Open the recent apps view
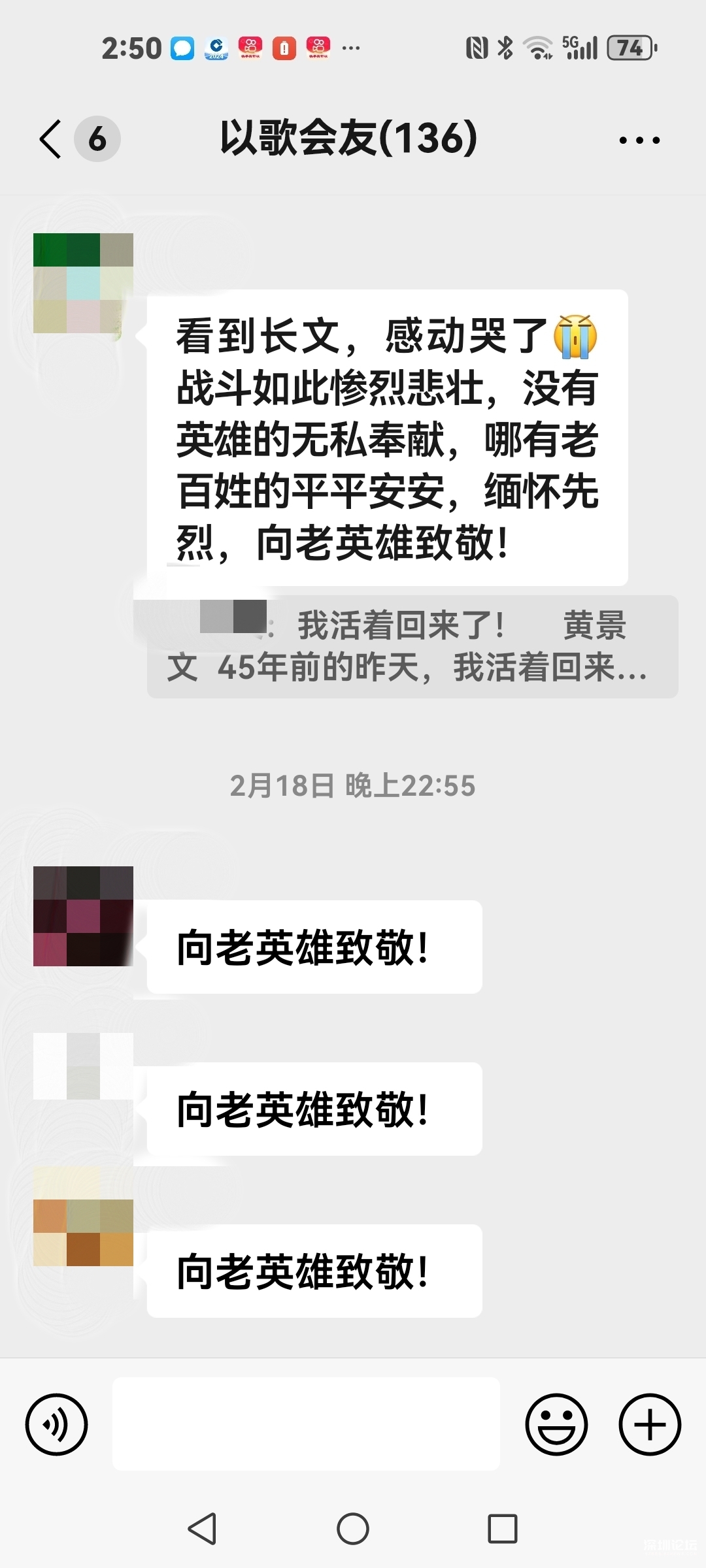This screenshot has width=706, height=1568. point(502,1529)
